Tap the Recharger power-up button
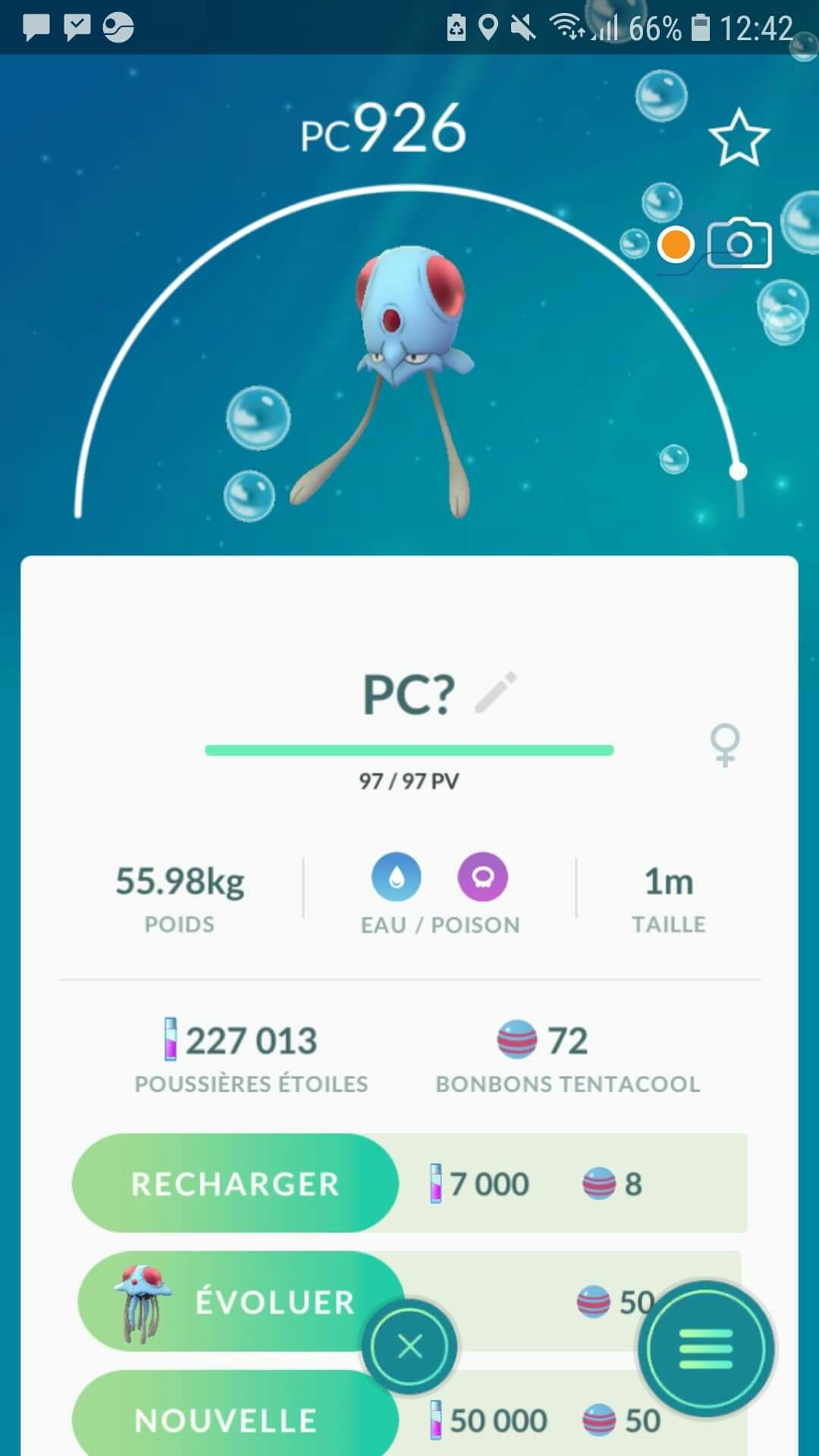The image size is (819, 1456). point(235,1184)
